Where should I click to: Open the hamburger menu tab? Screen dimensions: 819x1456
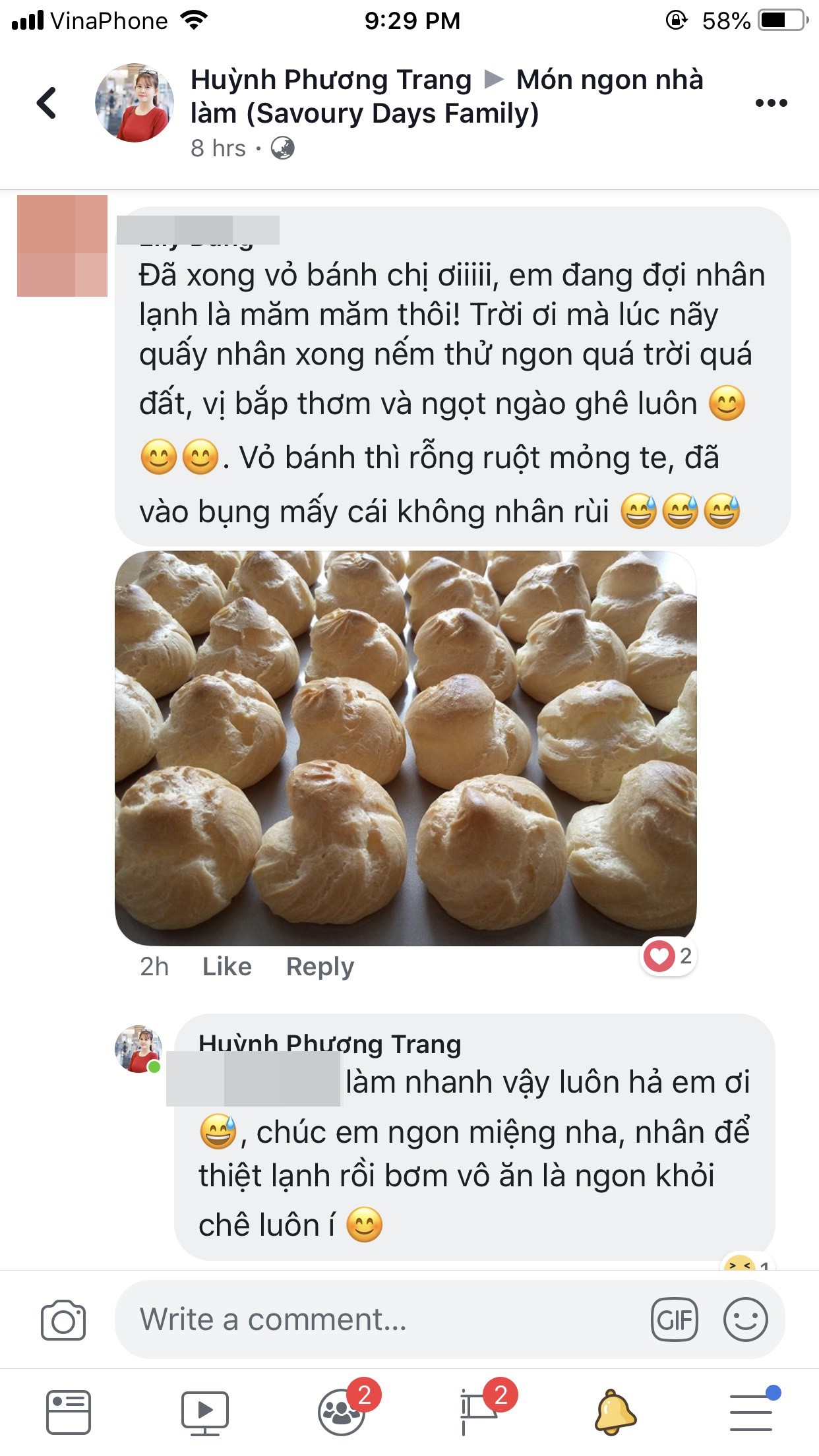click(x=751, y=1412)
